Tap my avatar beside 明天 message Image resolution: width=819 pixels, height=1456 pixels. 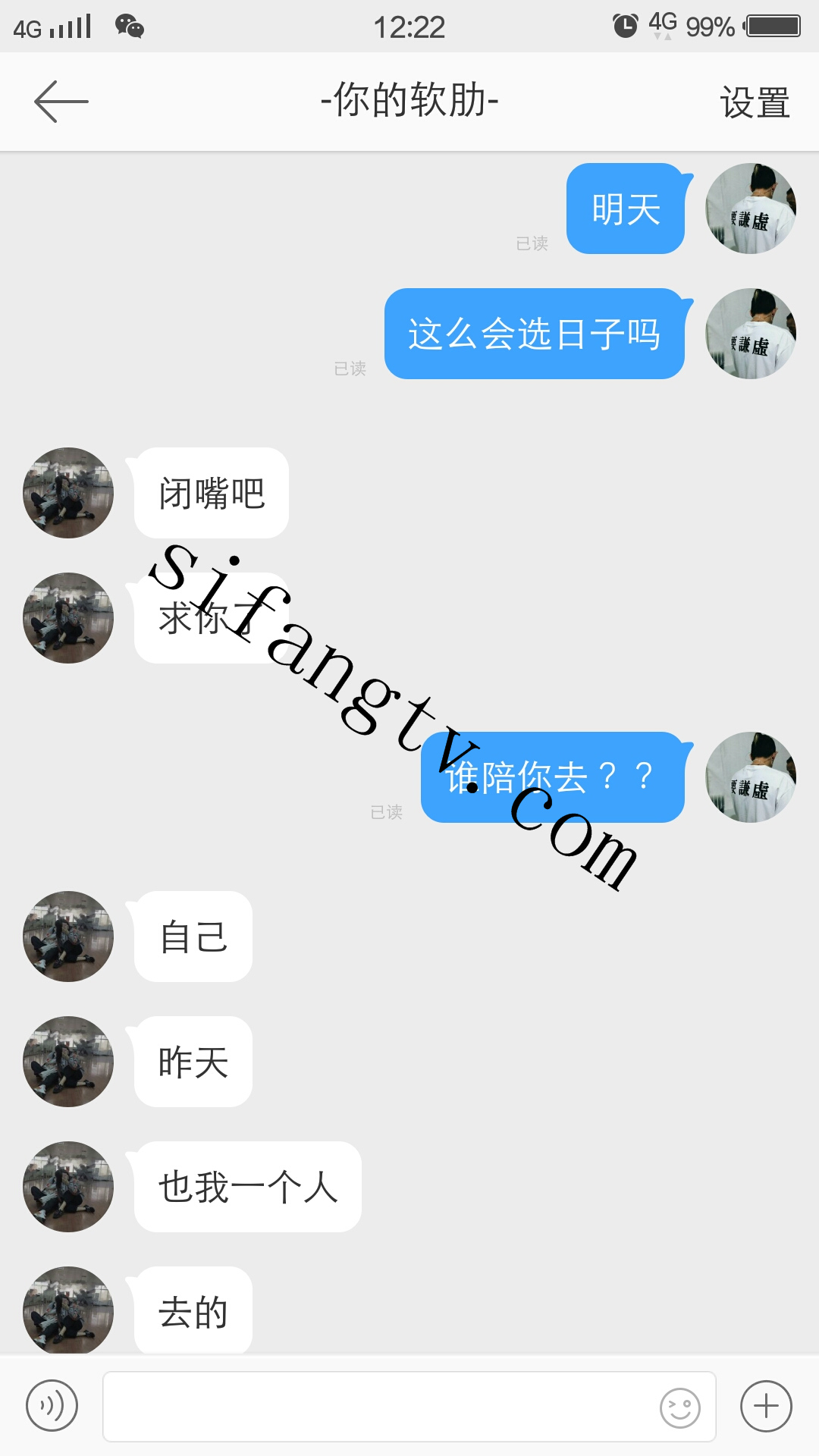click(750, 209)
